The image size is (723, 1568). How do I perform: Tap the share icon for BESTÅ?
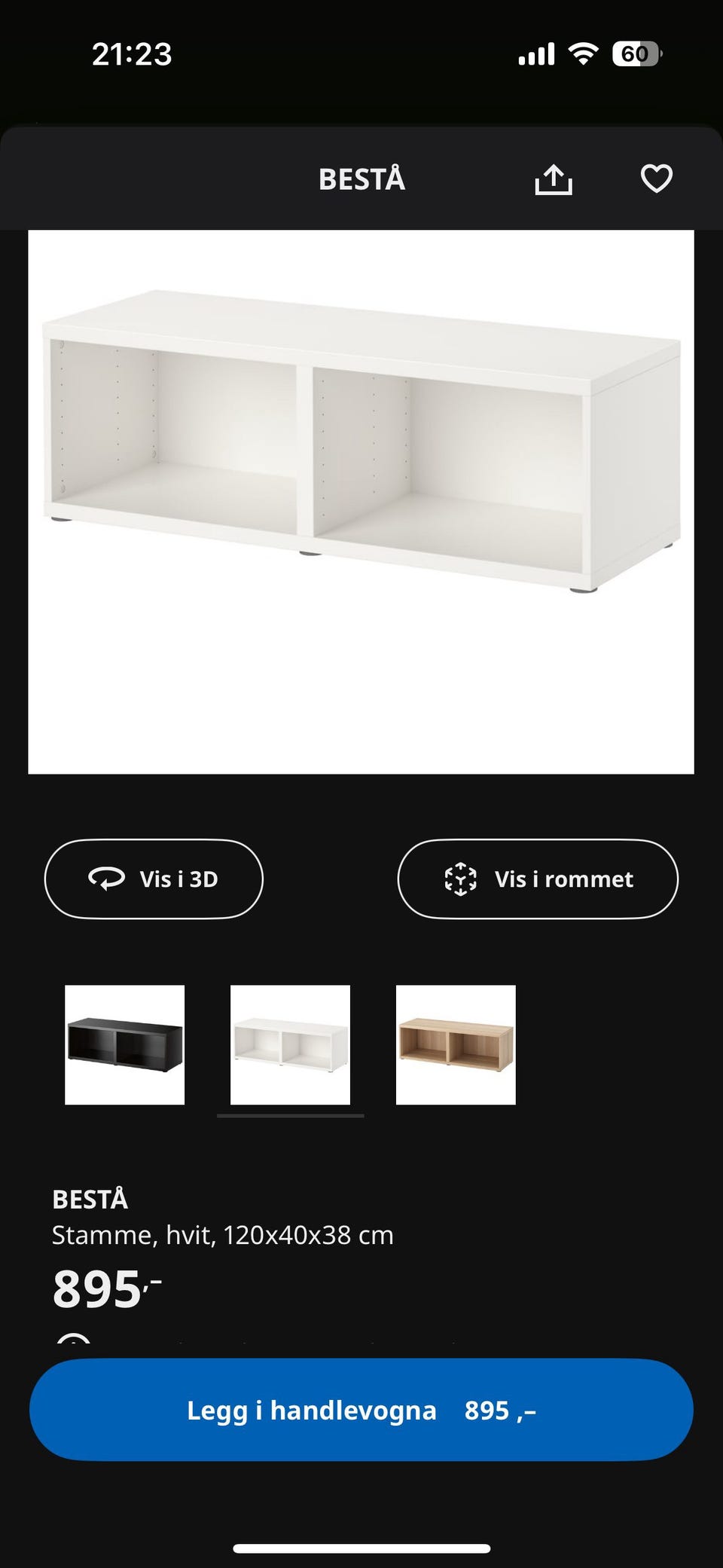[554, 179]
